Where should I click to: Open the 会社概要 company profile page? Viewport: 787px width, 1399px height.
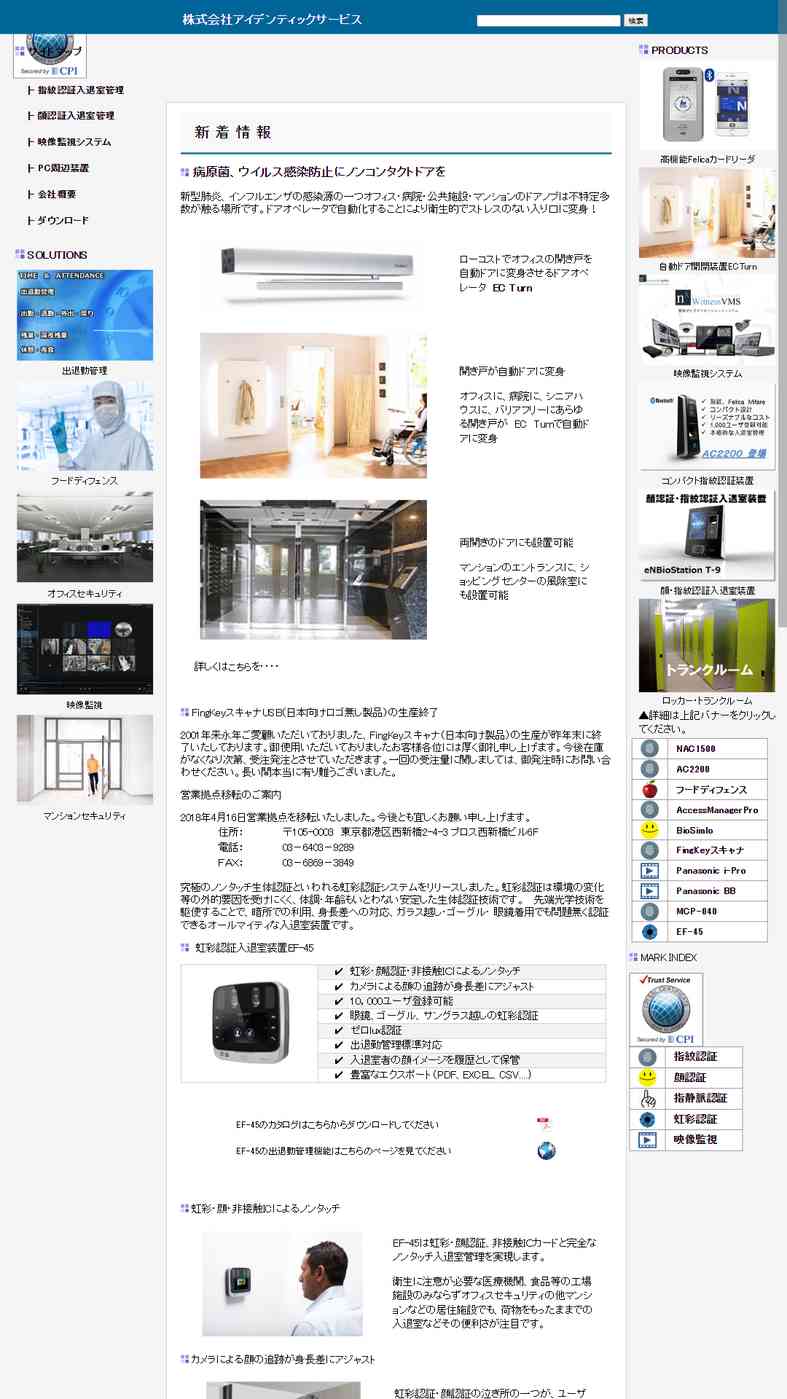[x=57, y=195]
